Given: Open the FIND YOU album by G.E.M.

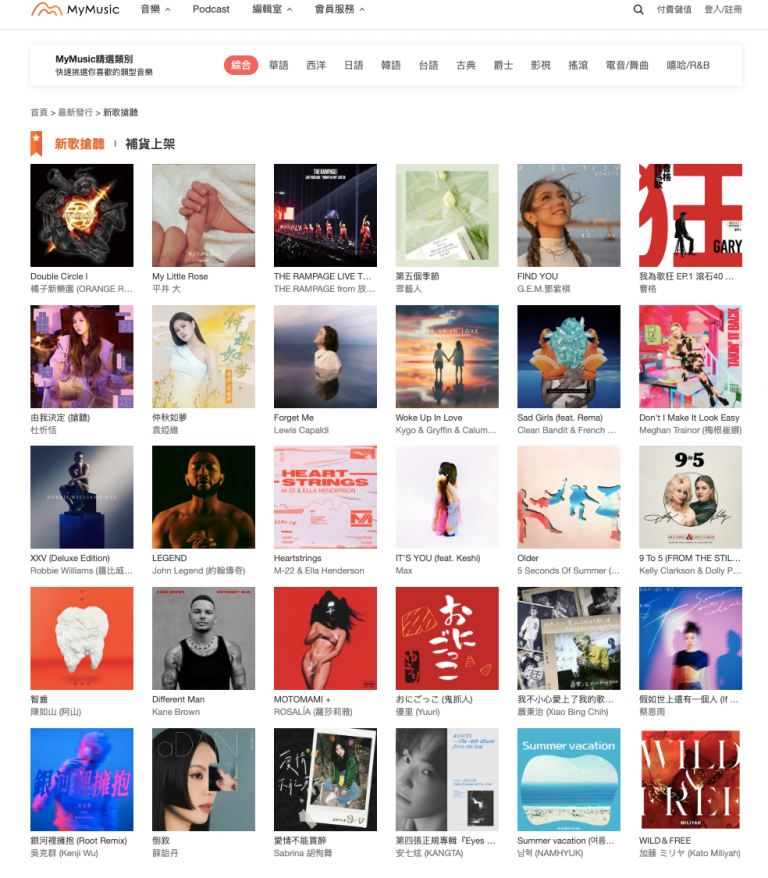Looking at the screenshot, I should 568,215.
